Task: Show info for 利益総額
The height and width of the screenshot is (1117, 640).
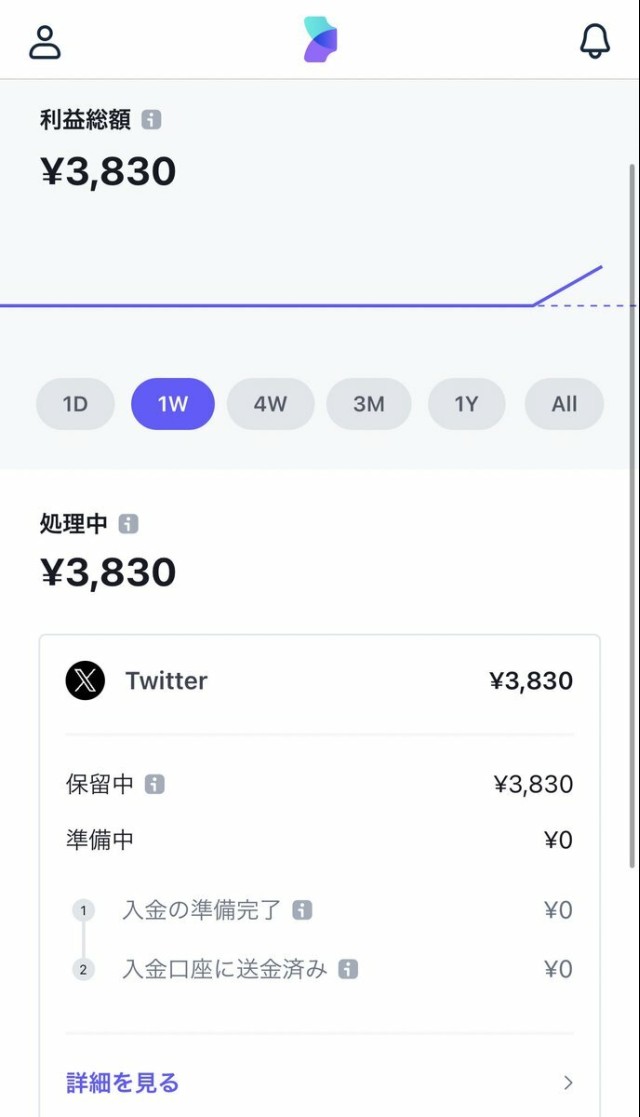Action: click(x=151, y=120)
